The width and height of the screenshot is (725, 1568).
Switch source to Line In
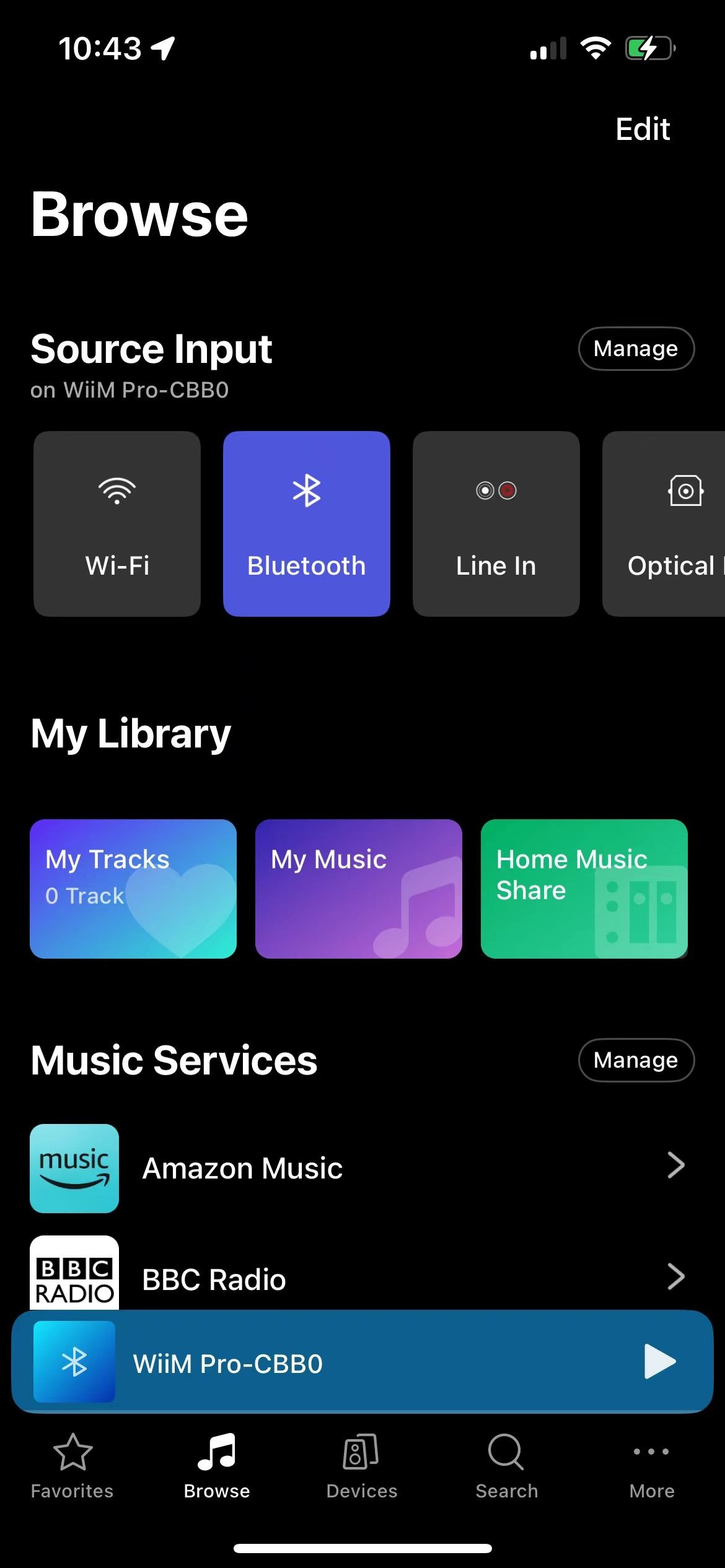(496, 524)
